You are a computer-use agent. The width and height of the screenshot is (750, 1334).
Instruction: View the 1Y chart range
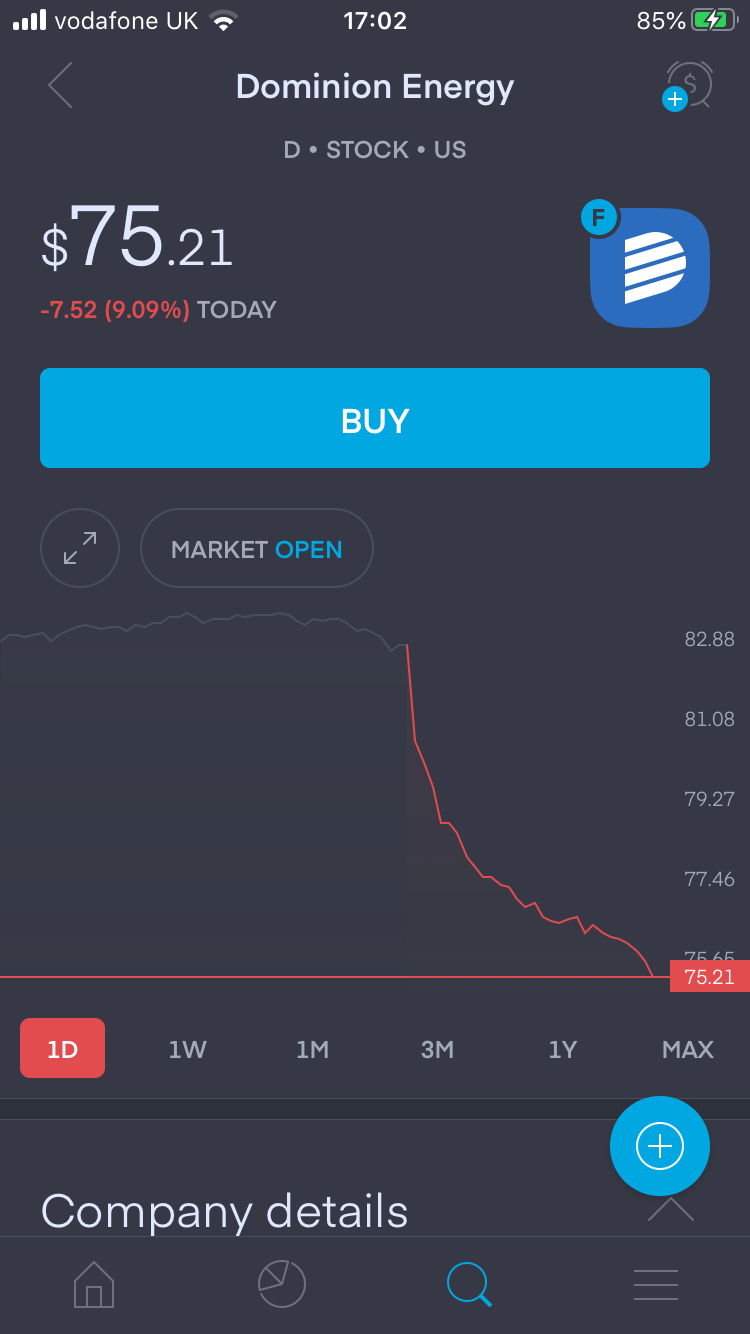563,1049
